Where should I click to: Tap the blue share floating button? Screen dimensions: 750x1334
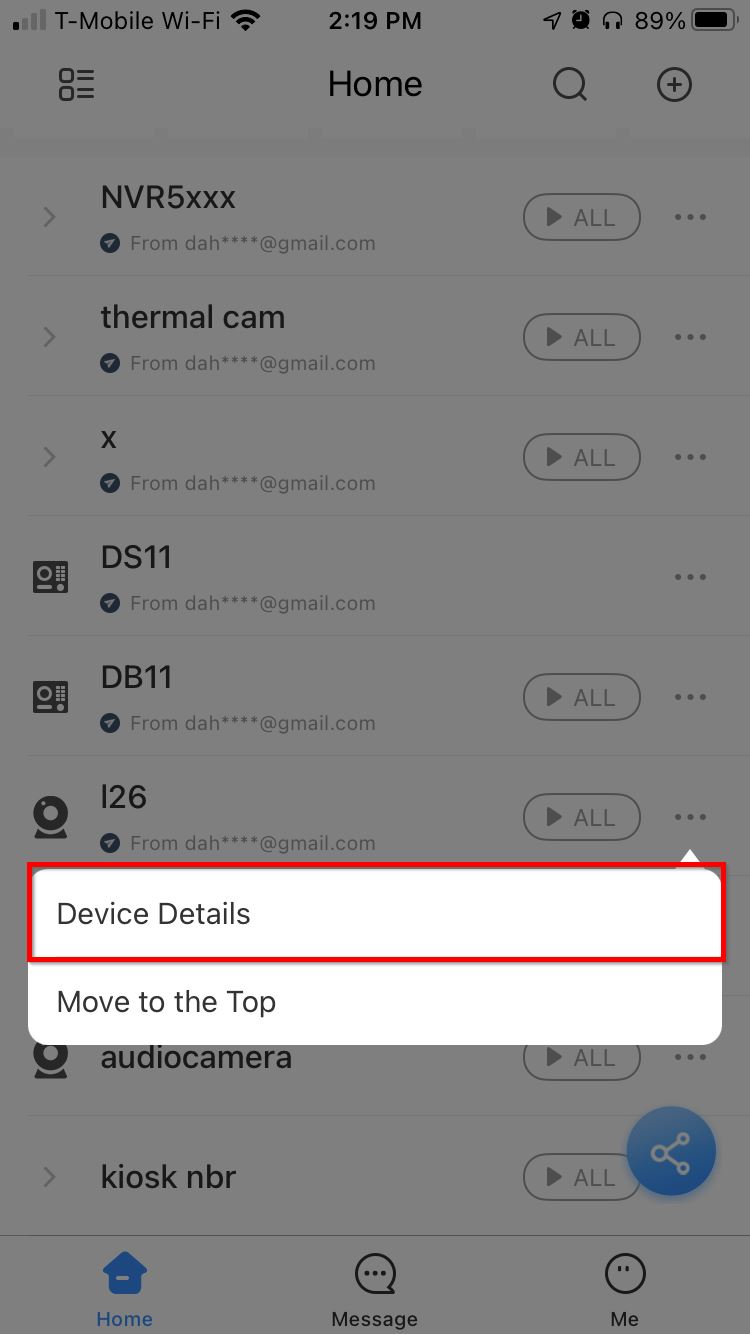coord(671,1152)
